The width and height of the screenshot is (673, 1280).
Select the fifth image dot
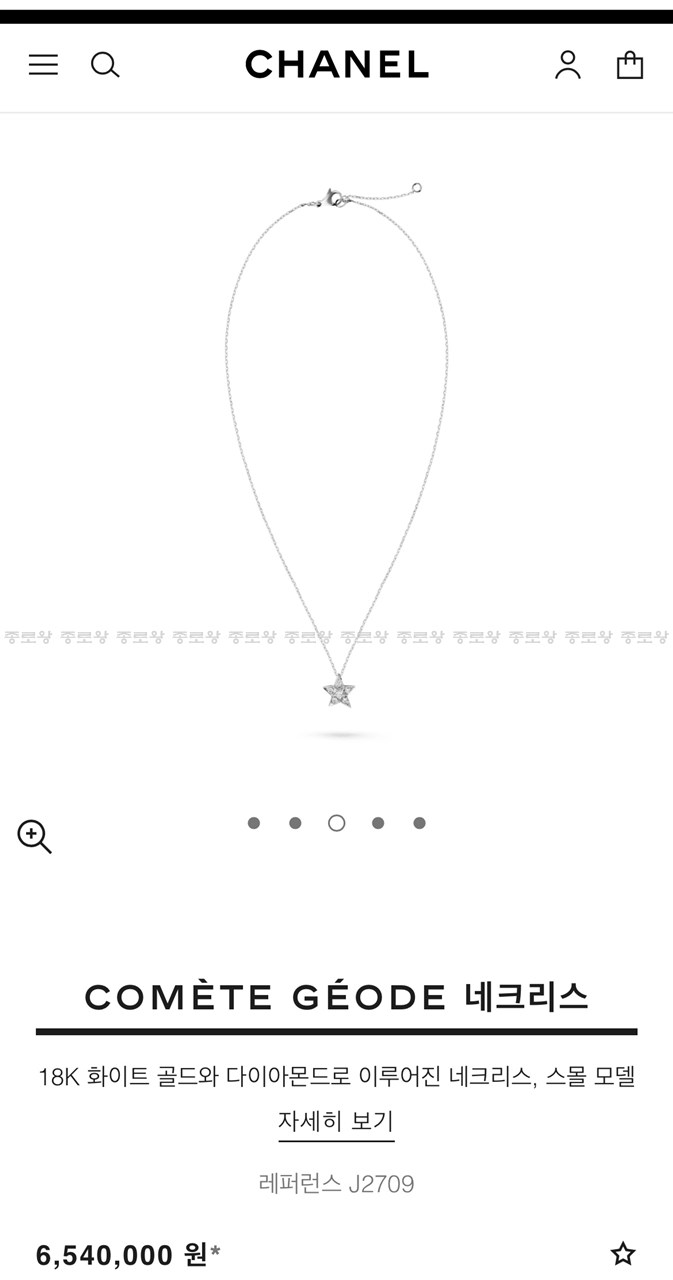point(419,823)
